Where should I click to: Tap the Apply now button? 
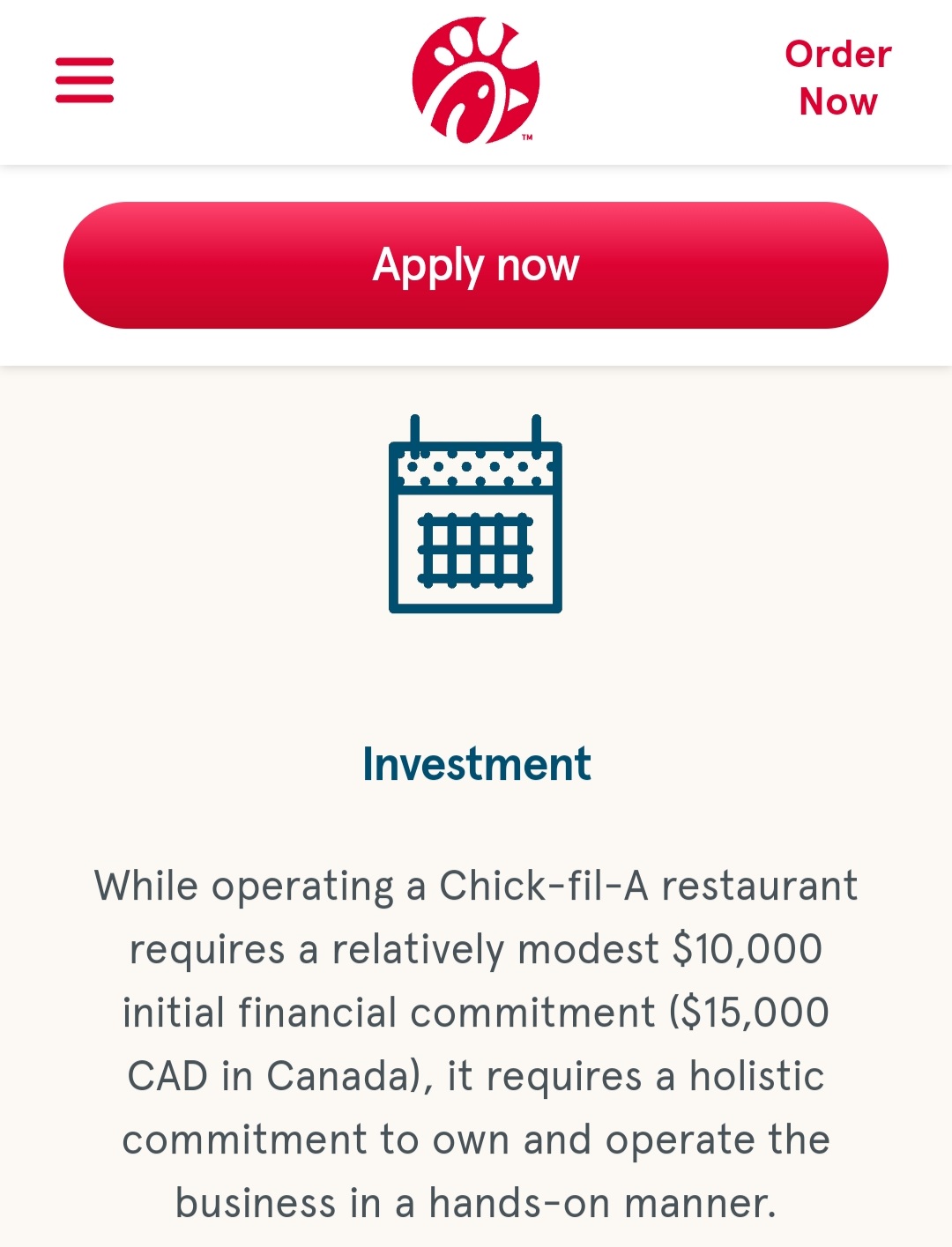click(x=476, y=265)
